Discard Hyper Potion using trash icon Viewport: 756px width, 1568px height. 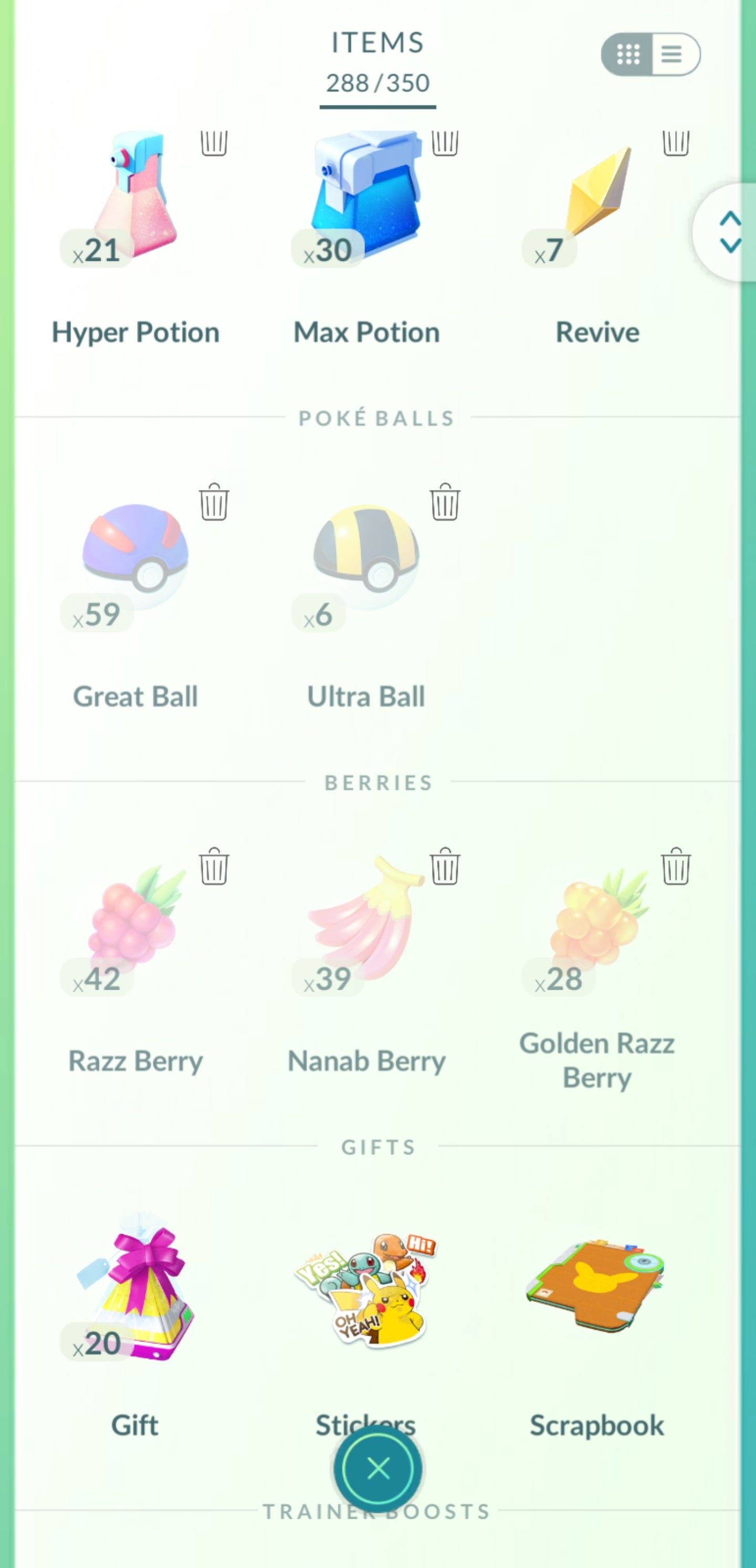(214, 143)
